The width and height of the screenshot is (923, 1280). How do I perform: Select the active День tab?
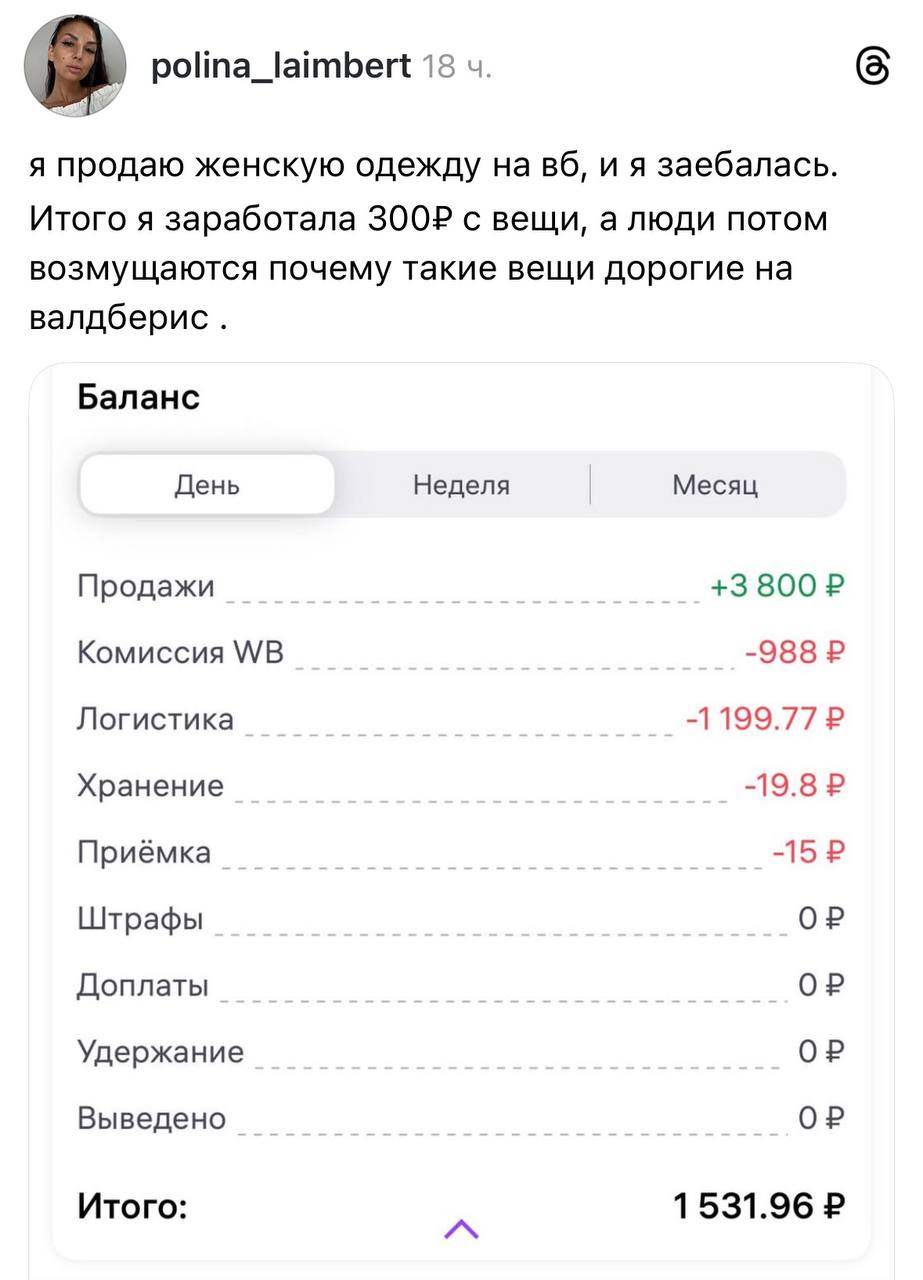tap(206, 484)
